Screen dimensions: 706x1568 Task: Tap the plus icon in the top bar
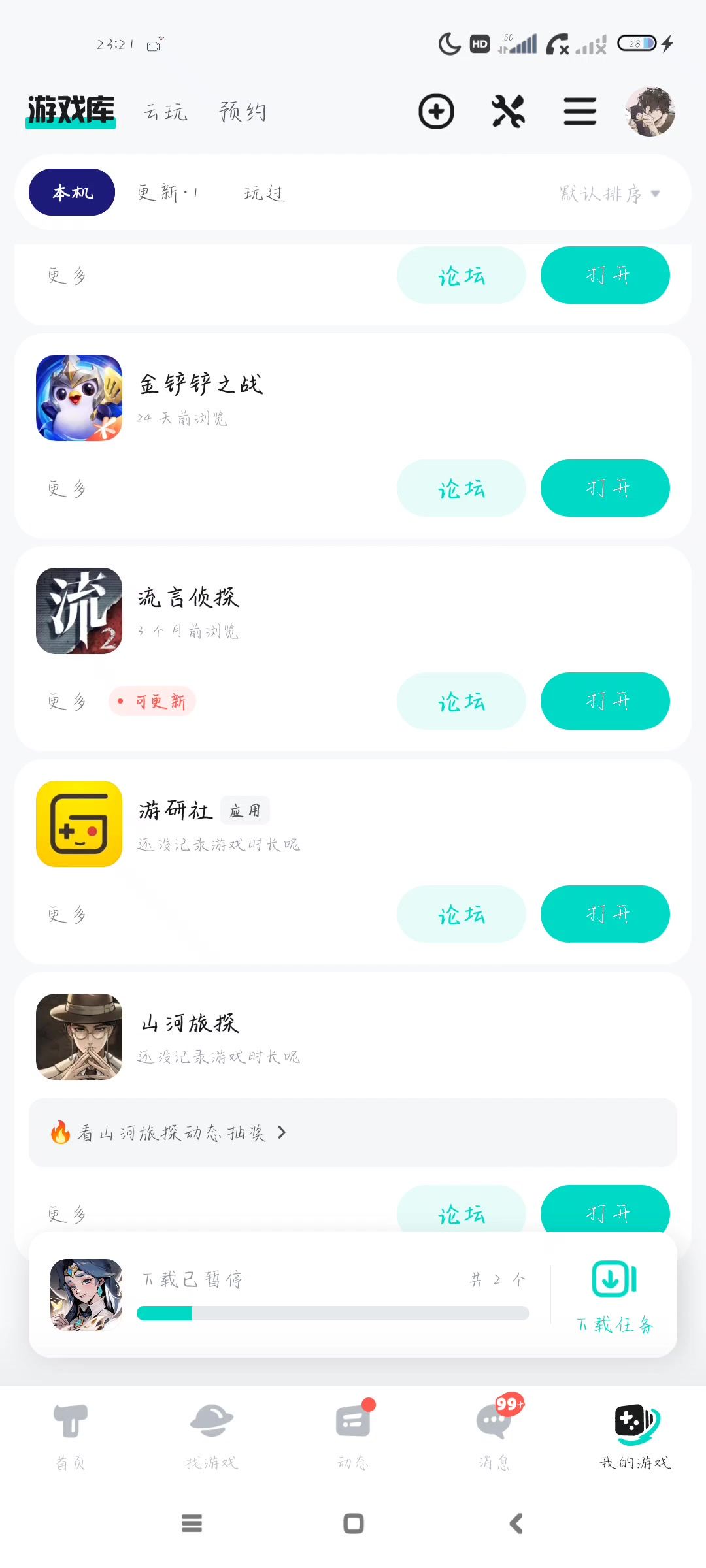click(436, 112)
